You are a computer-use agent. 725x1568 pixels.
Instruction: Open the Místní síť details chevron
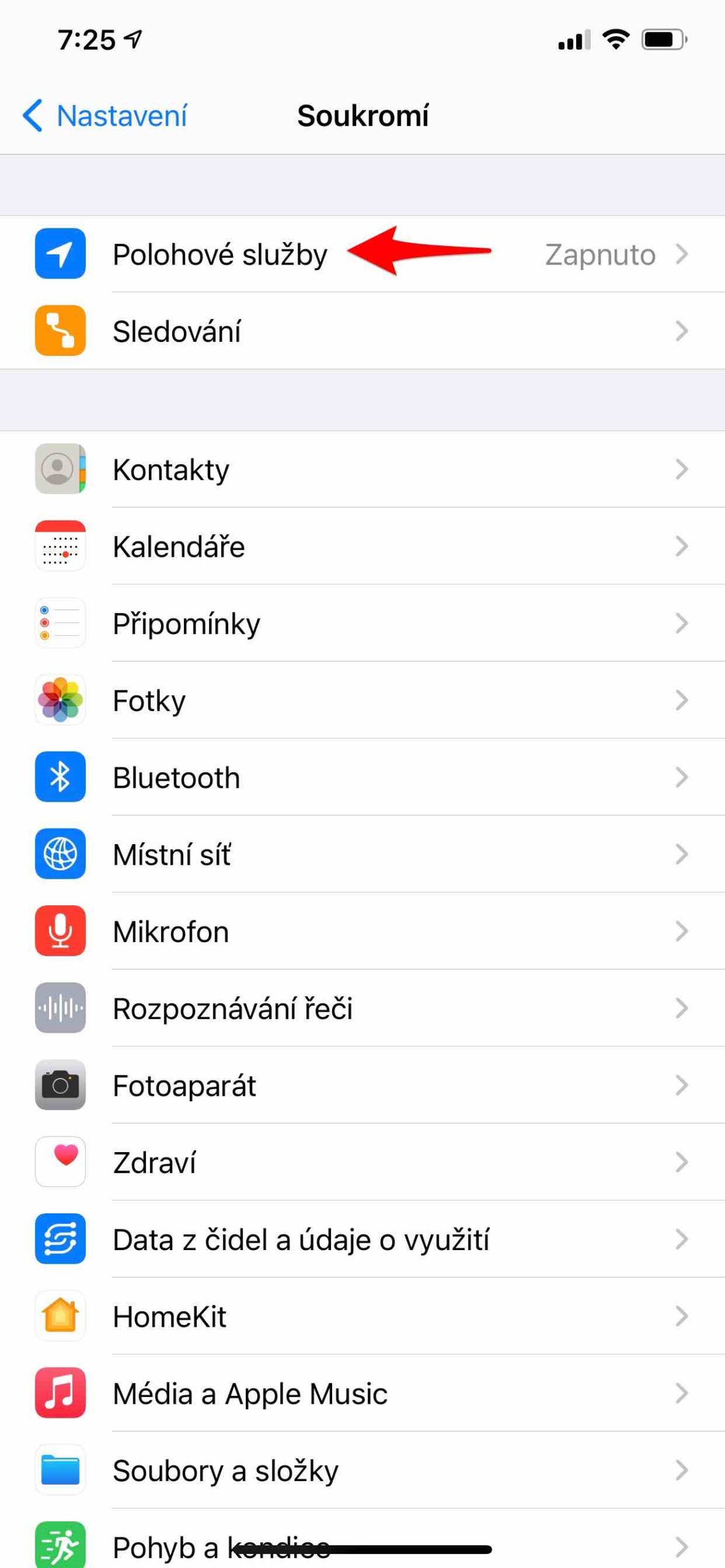pos(681,854)
